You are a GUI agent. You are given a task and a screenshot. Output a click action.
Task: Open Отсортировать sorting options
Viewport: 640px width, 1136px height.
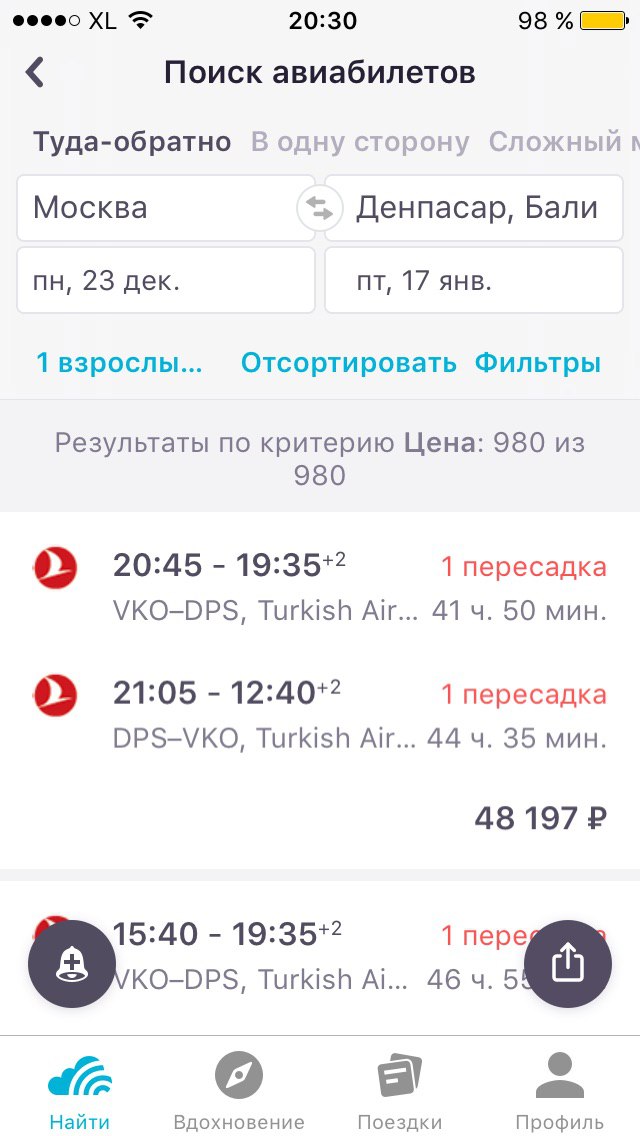tap(349, 363)
